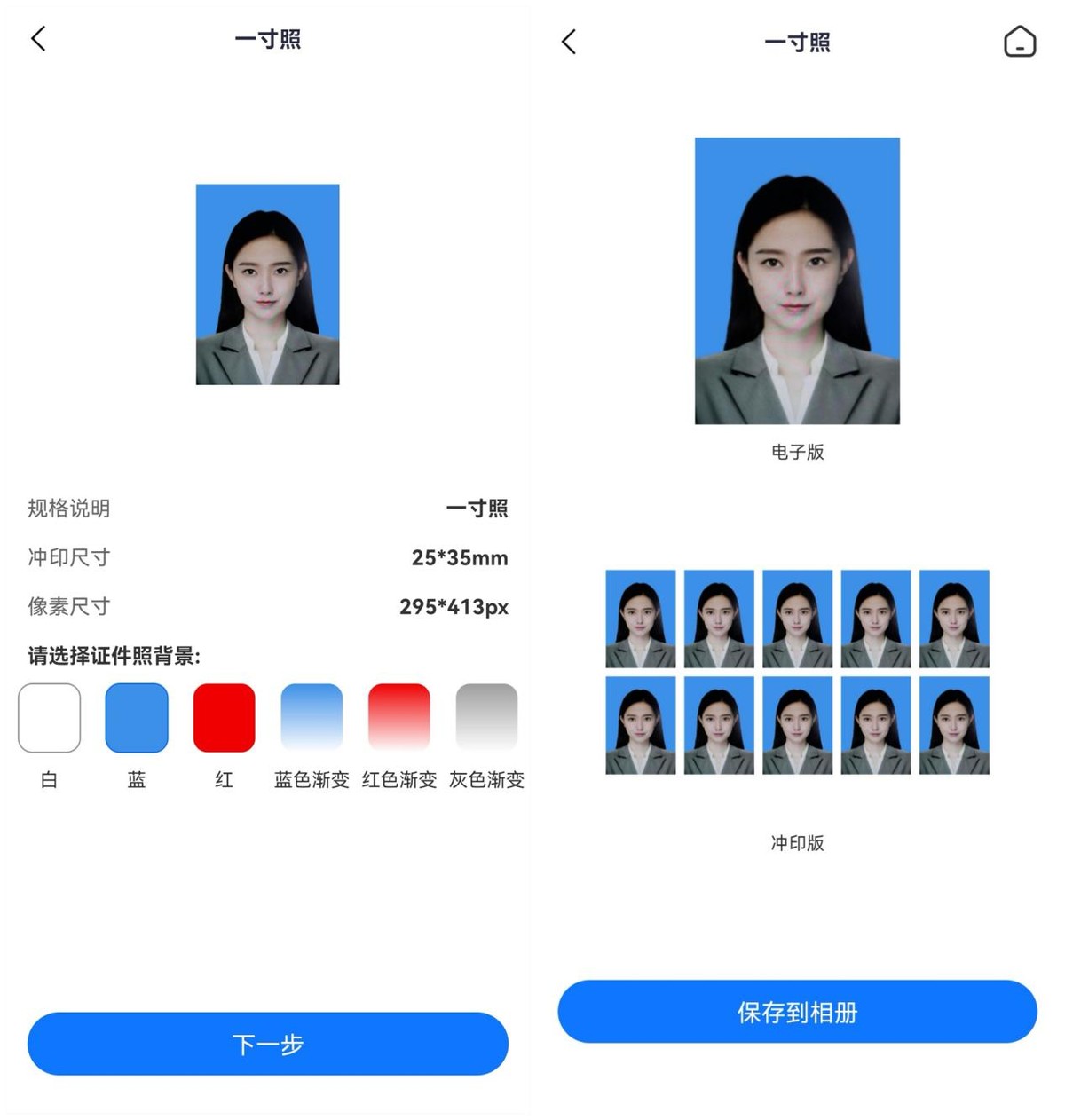Click the 一寸照 title on the right page
This screenshot has width=1065, height=1120.
797,42
